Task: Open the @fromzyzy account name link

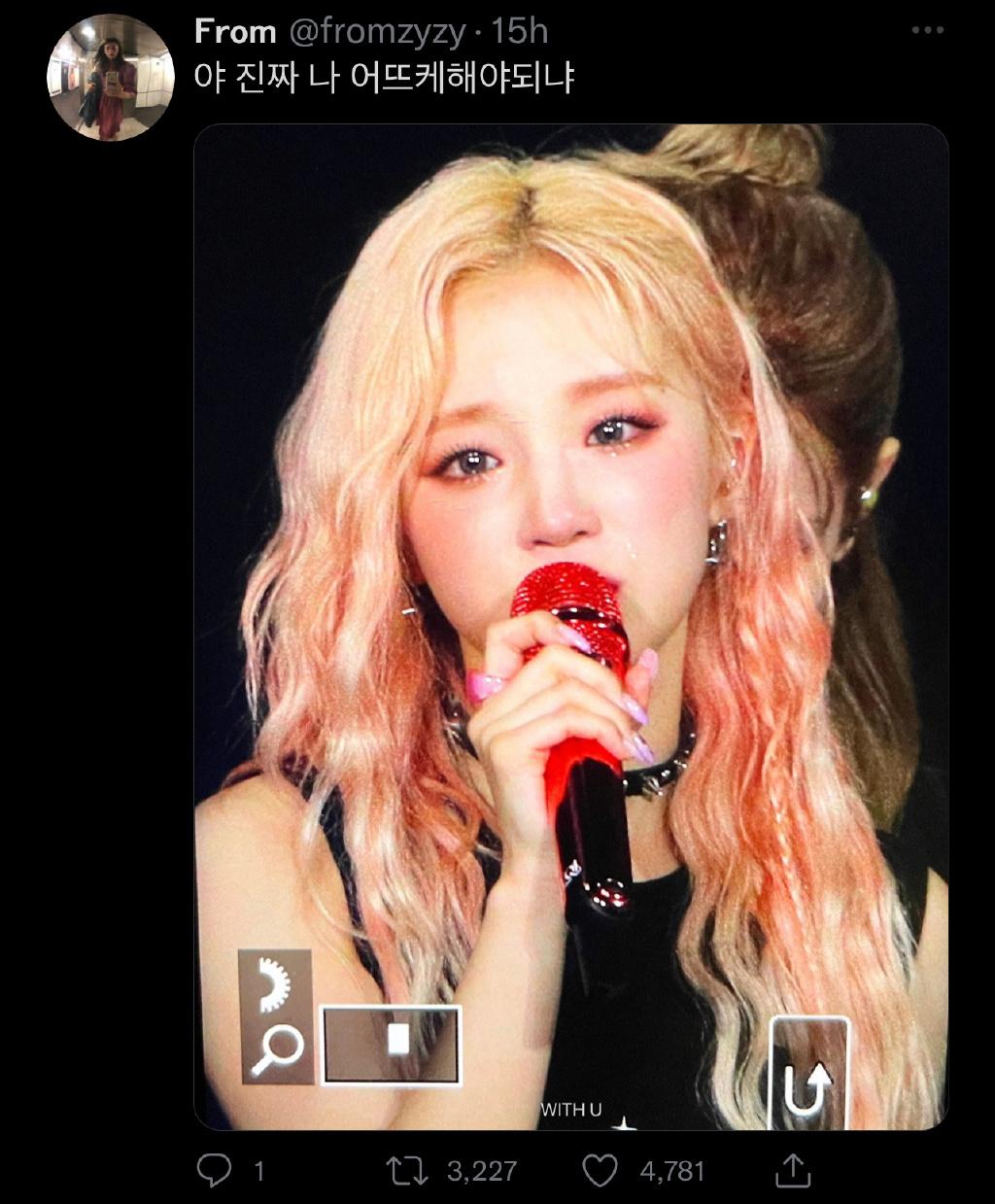Action: pos(378,32)
